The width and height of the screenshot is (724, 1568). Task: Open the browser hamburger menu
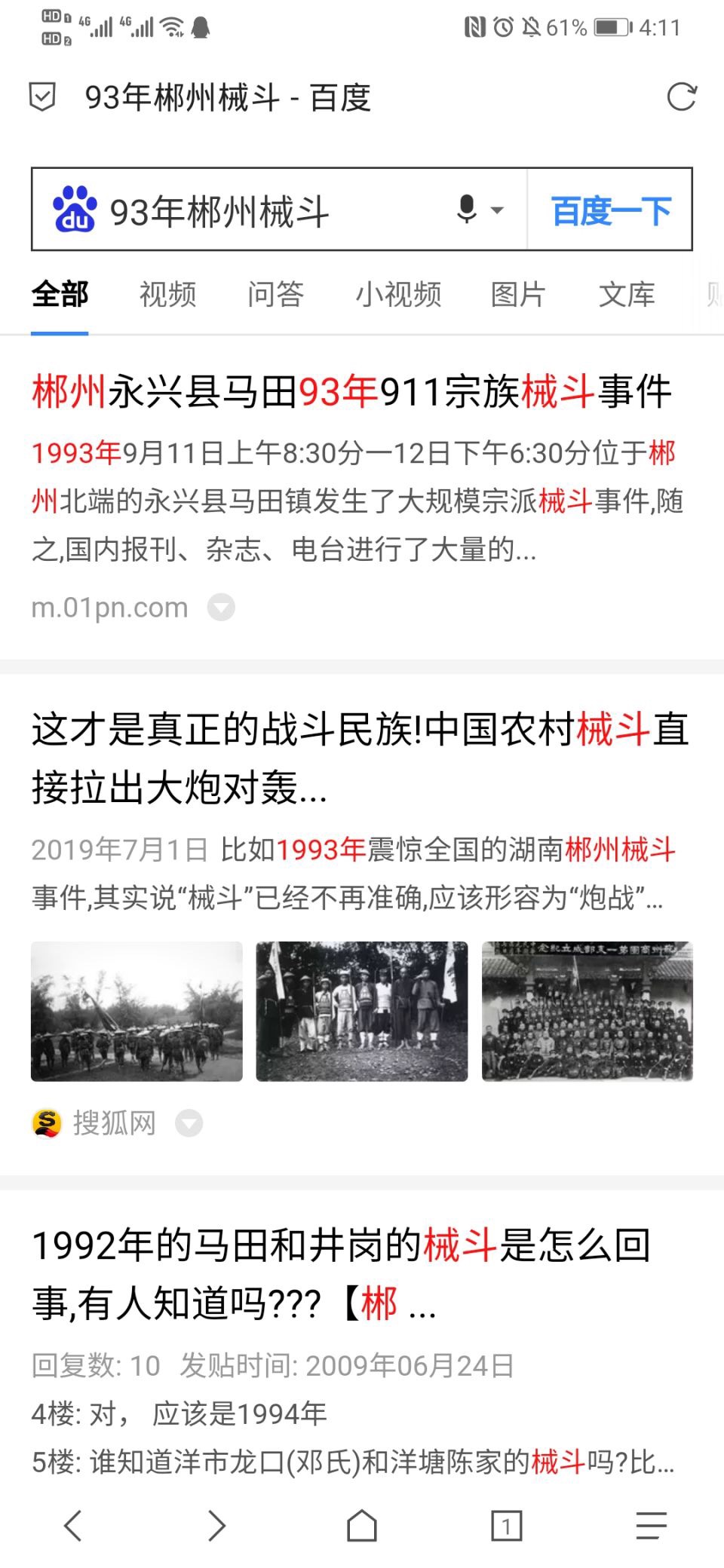(x=651, y=1525)
